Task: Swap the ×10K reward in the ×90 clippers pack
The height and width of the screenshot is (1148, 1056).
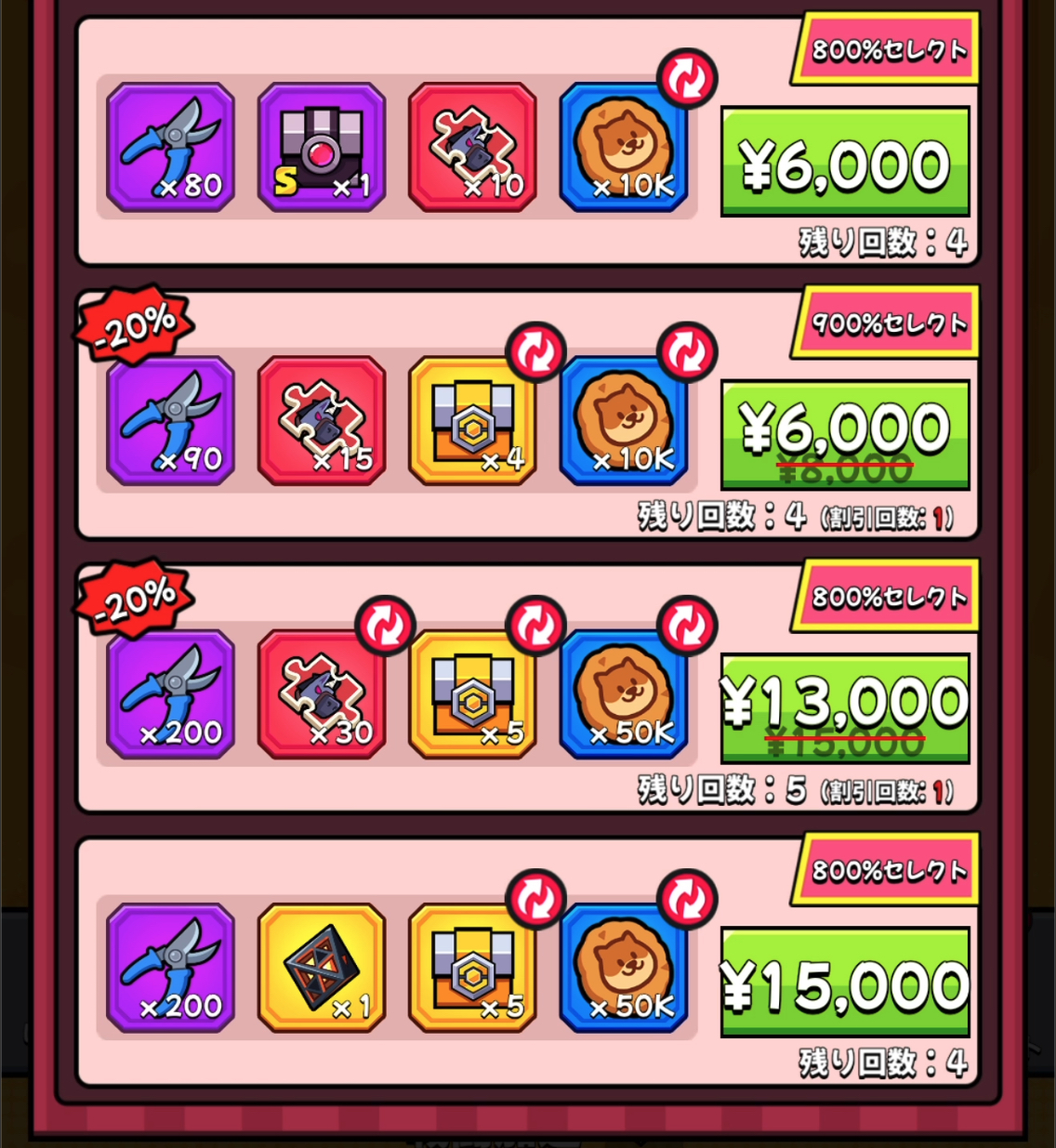Action: click(x=686, y=351)
